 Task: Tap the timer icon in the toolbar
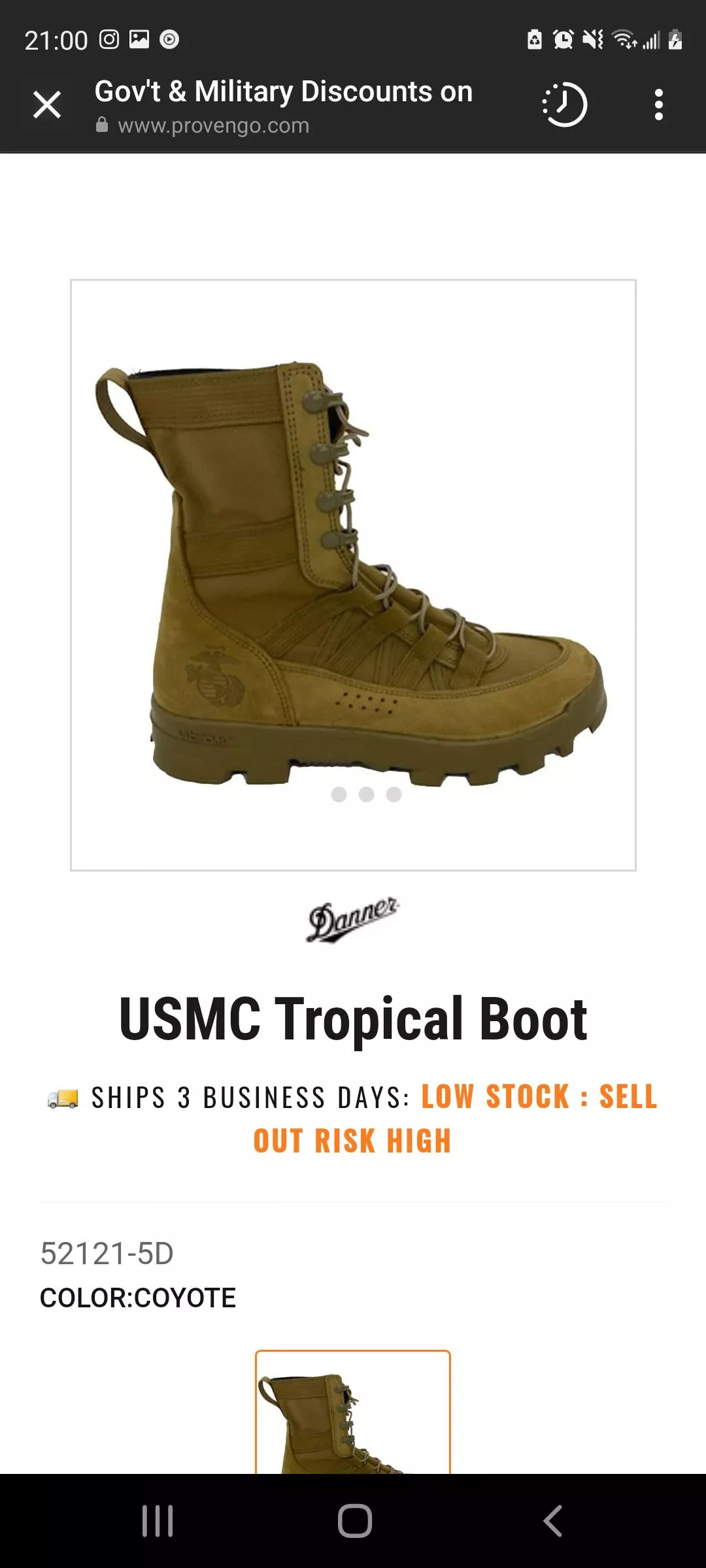[x=565, y=105]
